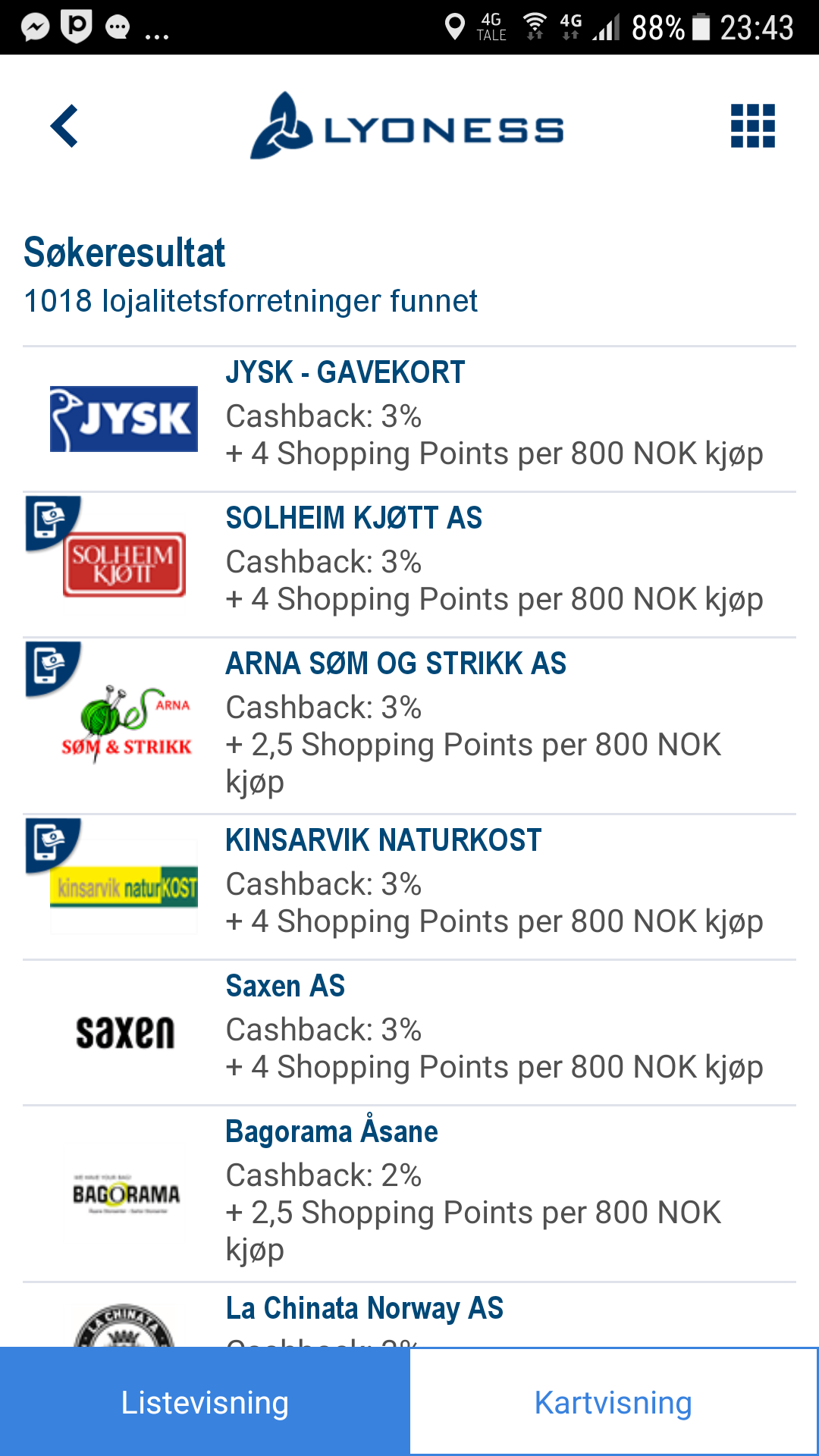View KINSARVIK NATURKOST details

pos(409,887)
